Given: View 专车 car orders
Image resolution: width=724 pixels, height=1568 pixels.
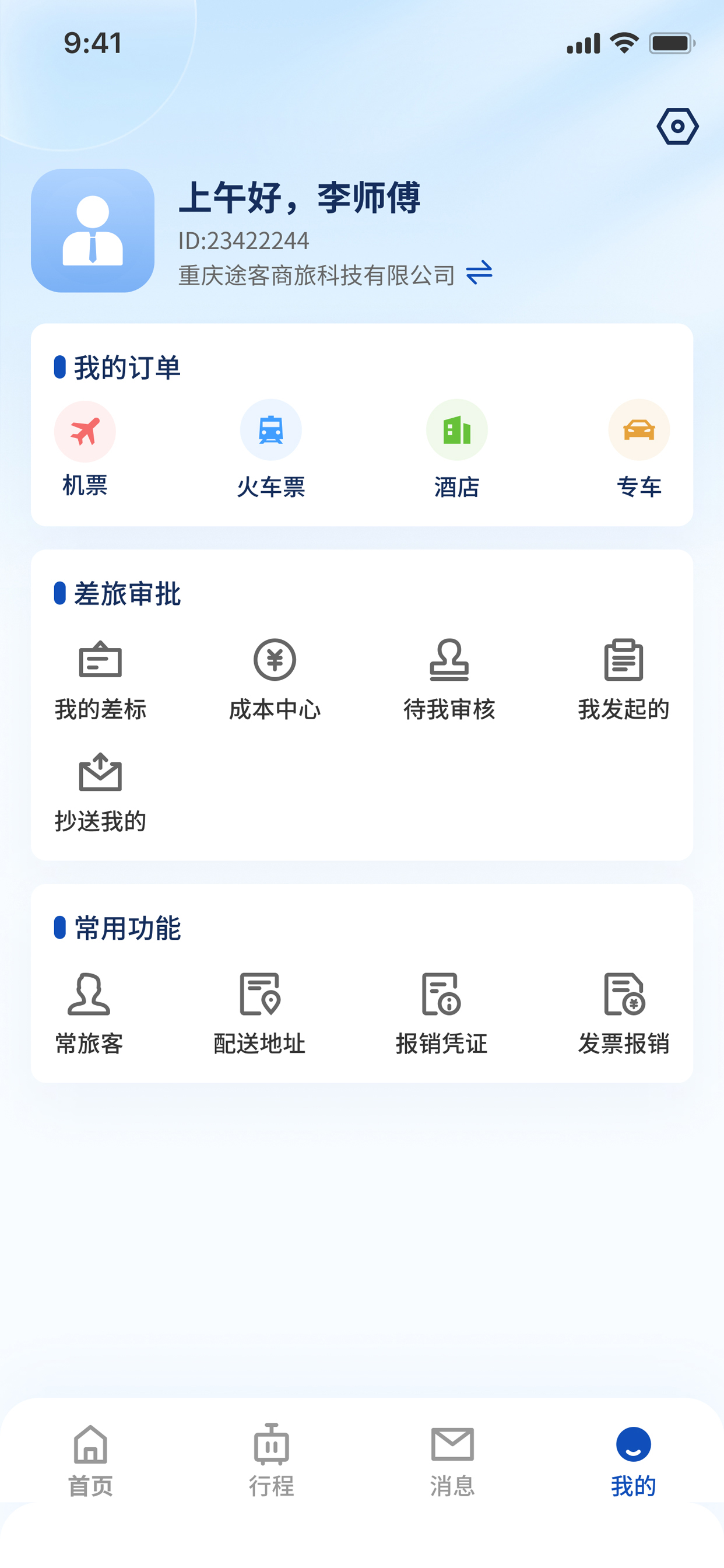Looking at the screenshot, I should coord(639,450).
